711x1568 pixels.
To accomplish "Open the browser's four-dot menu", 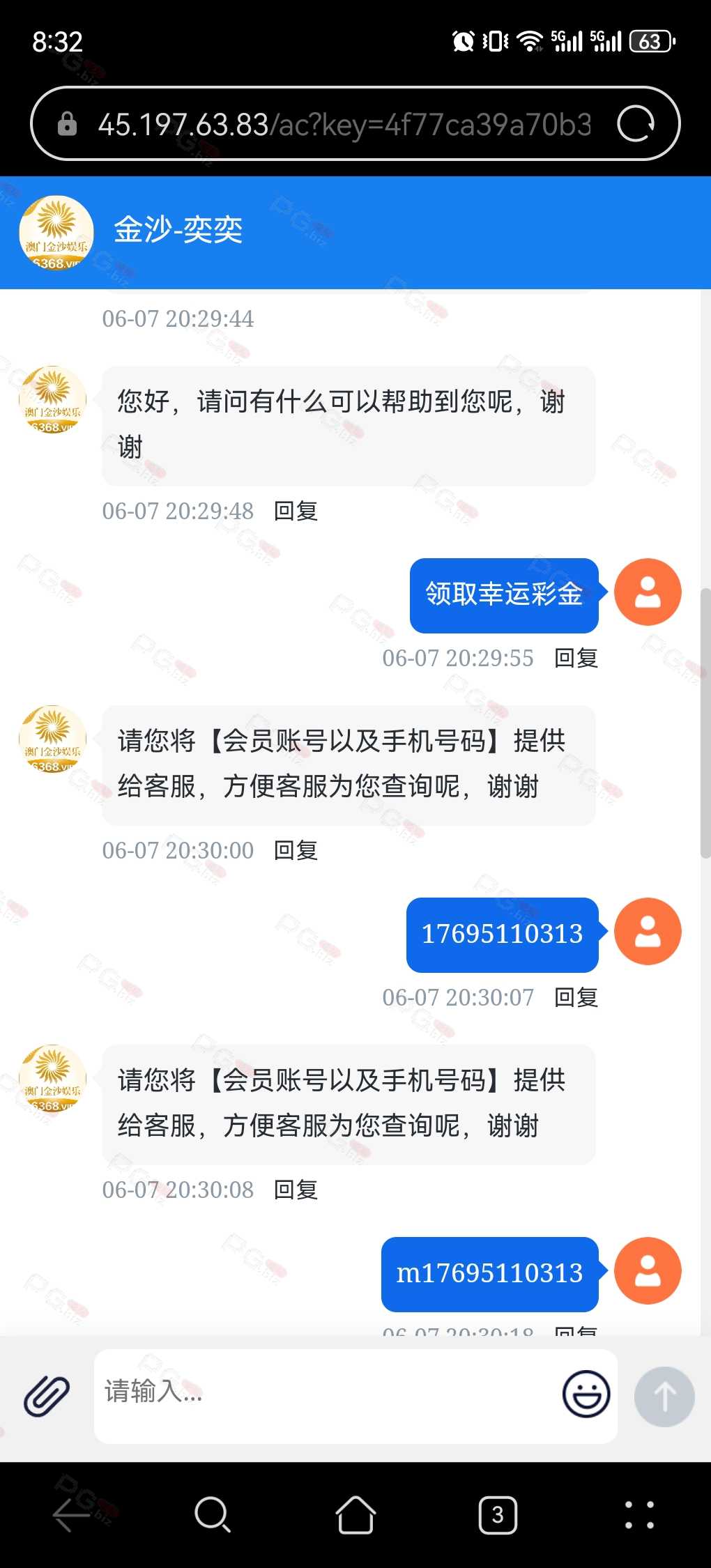I will click(x=640, y=1515).
